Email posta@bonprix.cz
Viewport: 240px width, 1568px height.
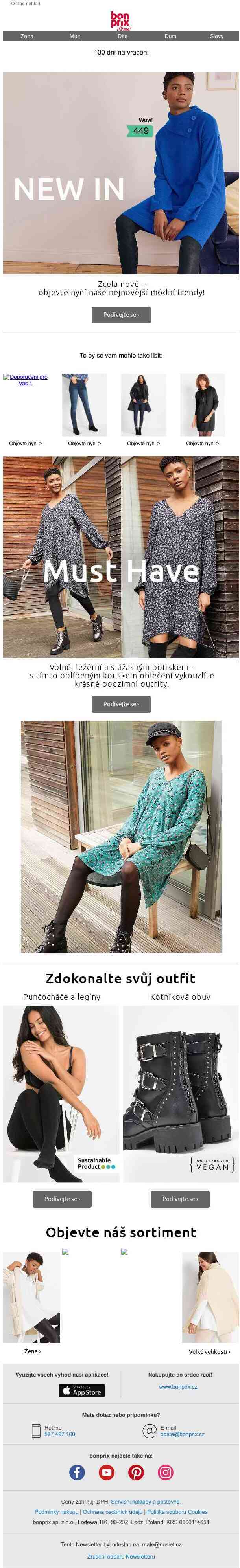182,1434
